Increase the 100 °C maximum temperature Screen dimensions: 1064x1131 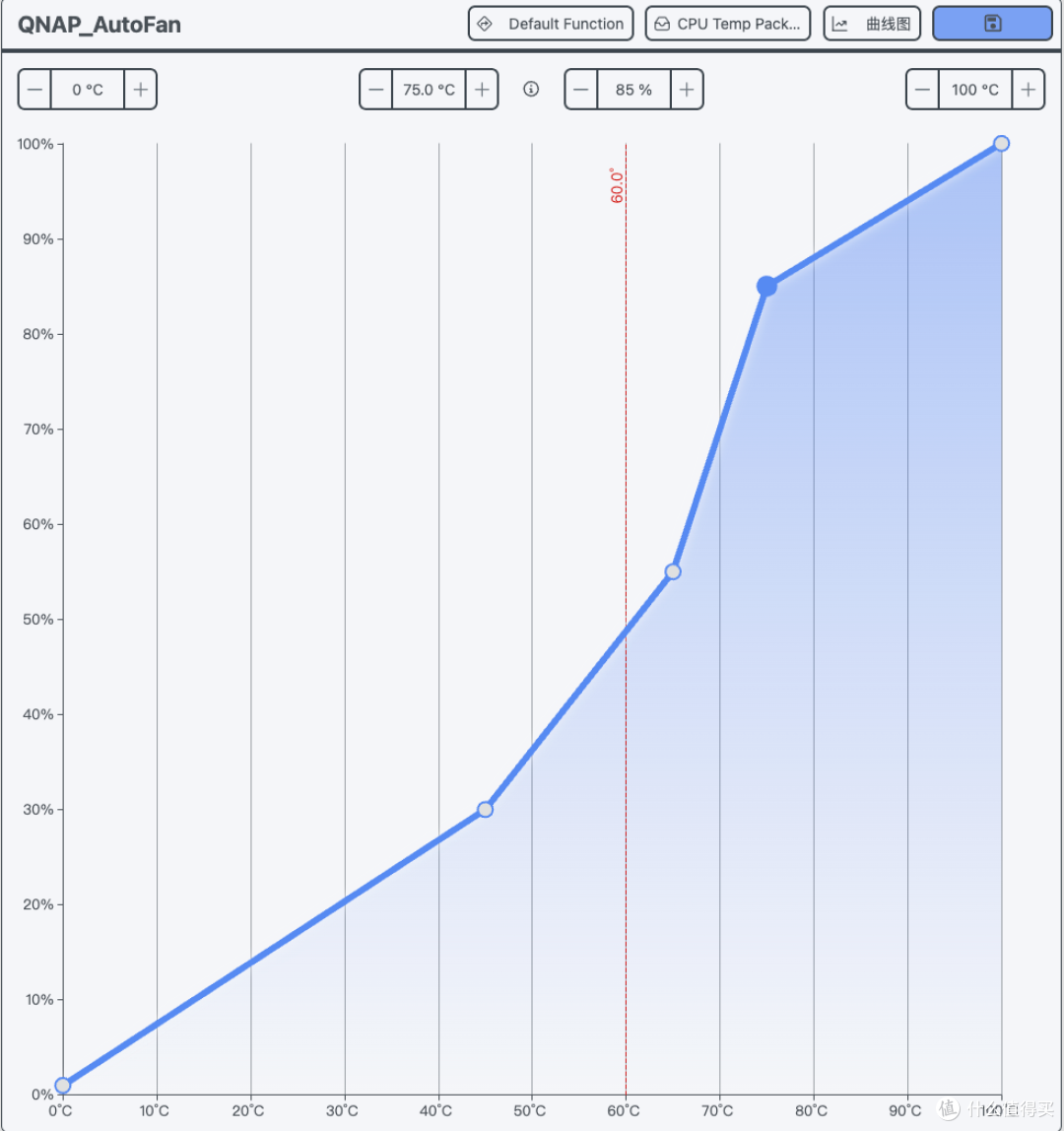click(1029, 90)
